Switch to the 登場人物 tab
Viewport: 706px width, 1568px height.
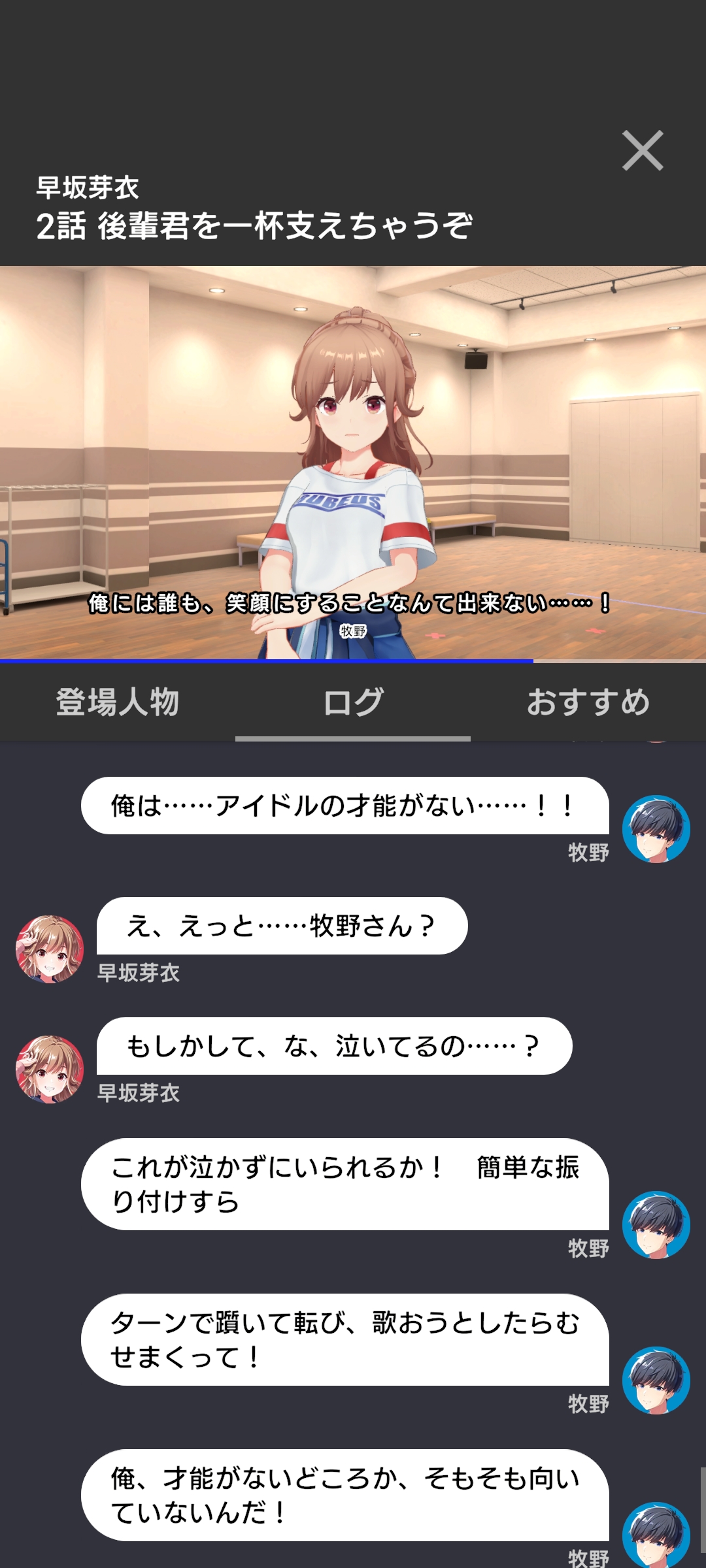[118, 702]
